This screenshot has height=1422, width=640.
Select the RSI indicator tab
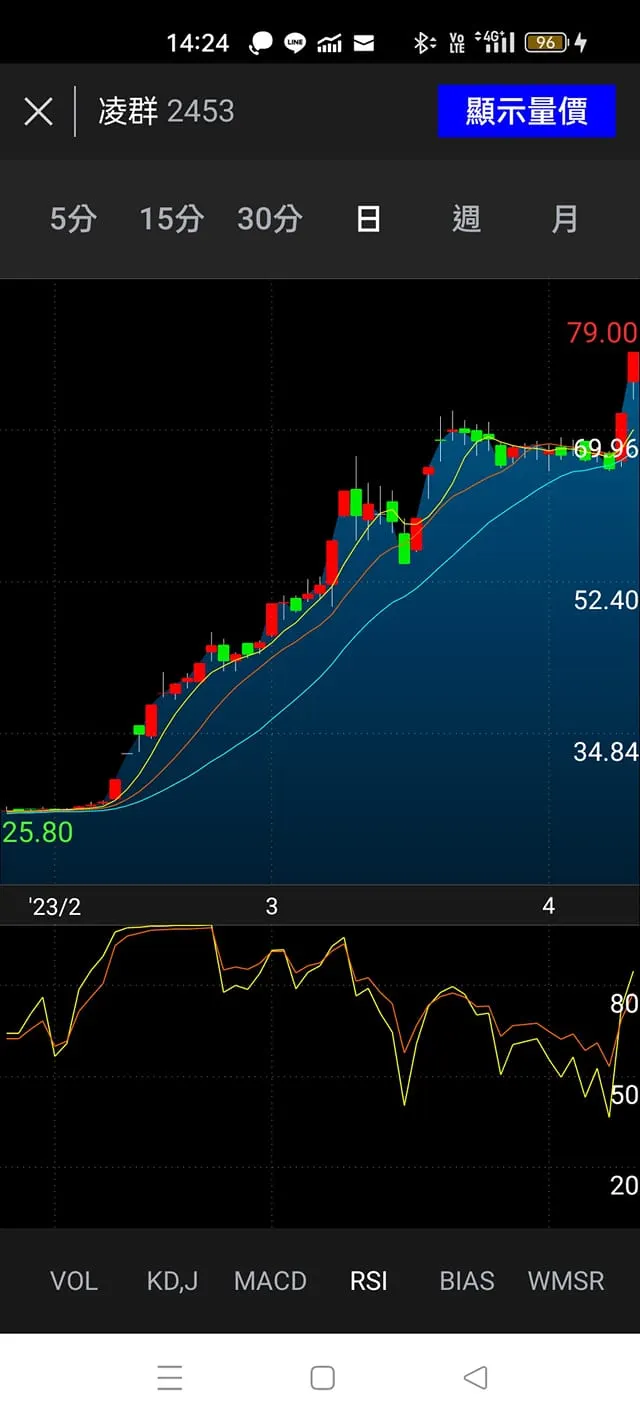pos(368,1281)
